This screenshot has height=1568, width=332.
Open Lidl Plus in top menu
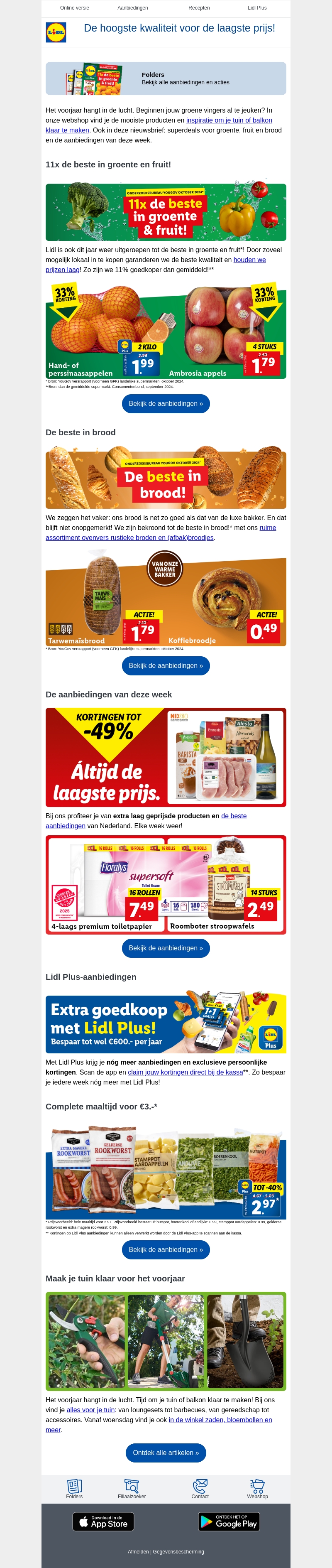257,8
